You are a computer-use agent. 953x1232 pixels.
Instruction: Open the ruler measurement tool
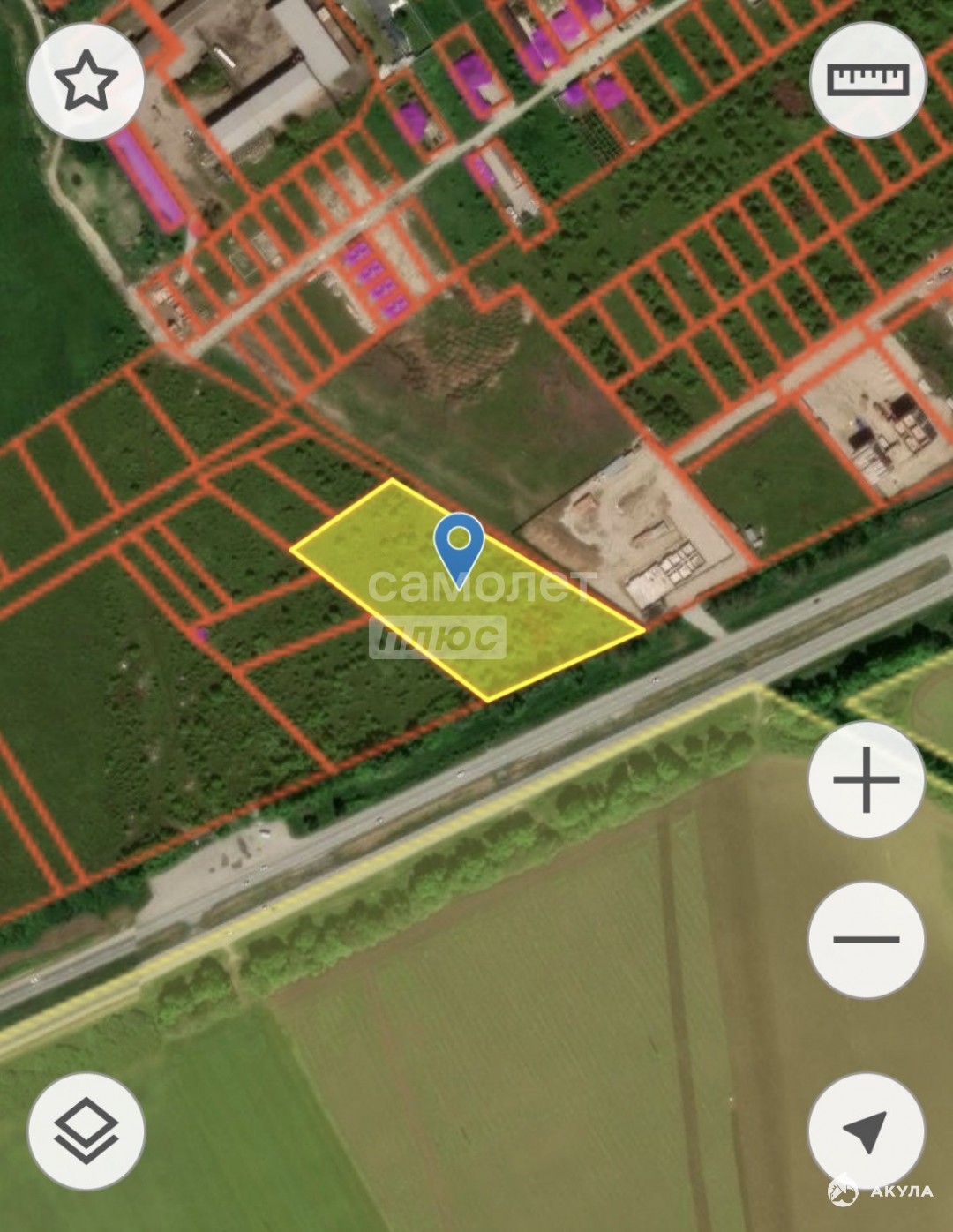click(x=867, y=80)
